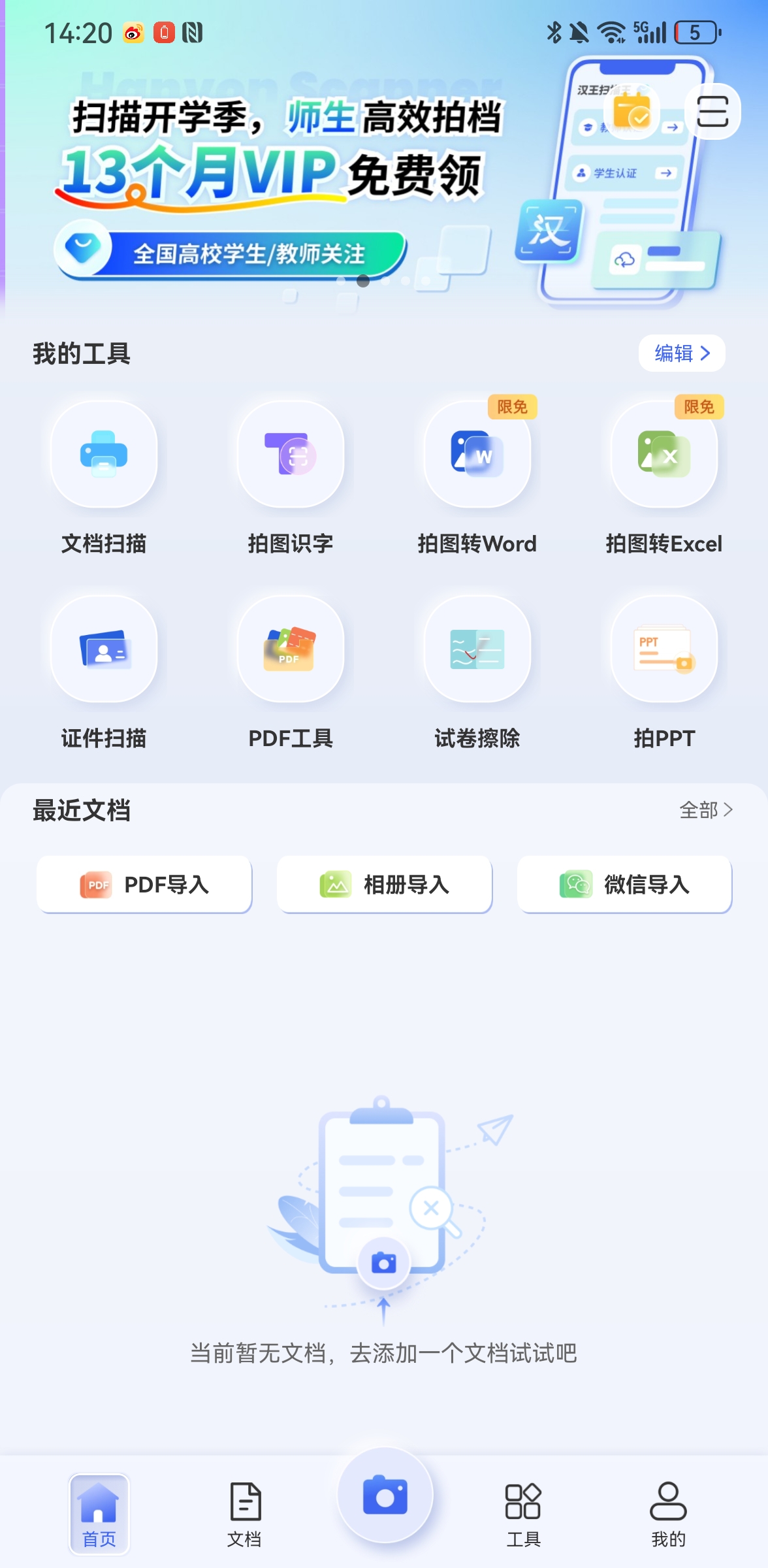This screenshot has height=1568, width=768.
Task: Import documents from 微信导入 WeChat
Action: coord(624,884)
